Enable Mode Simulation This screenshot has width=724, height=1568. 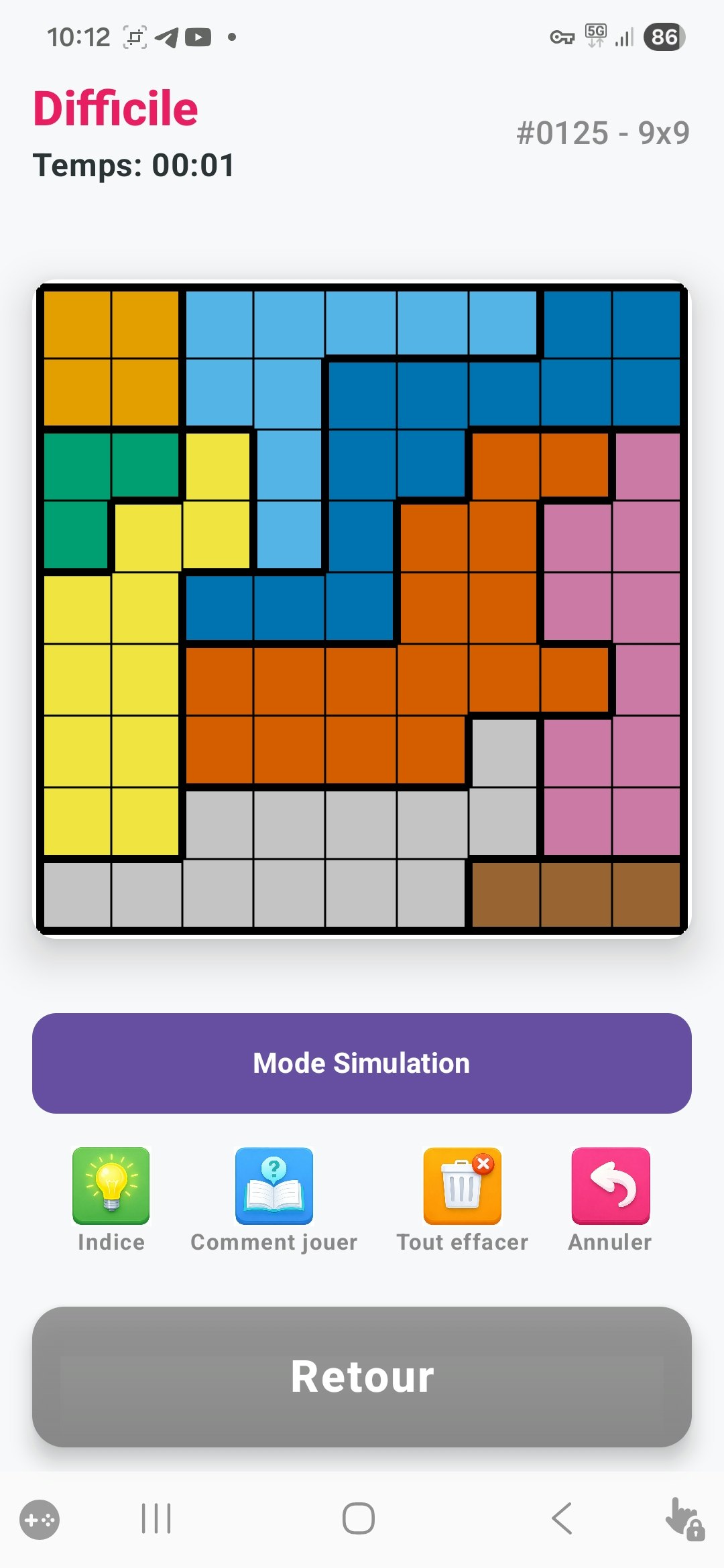click(362, 1063)
